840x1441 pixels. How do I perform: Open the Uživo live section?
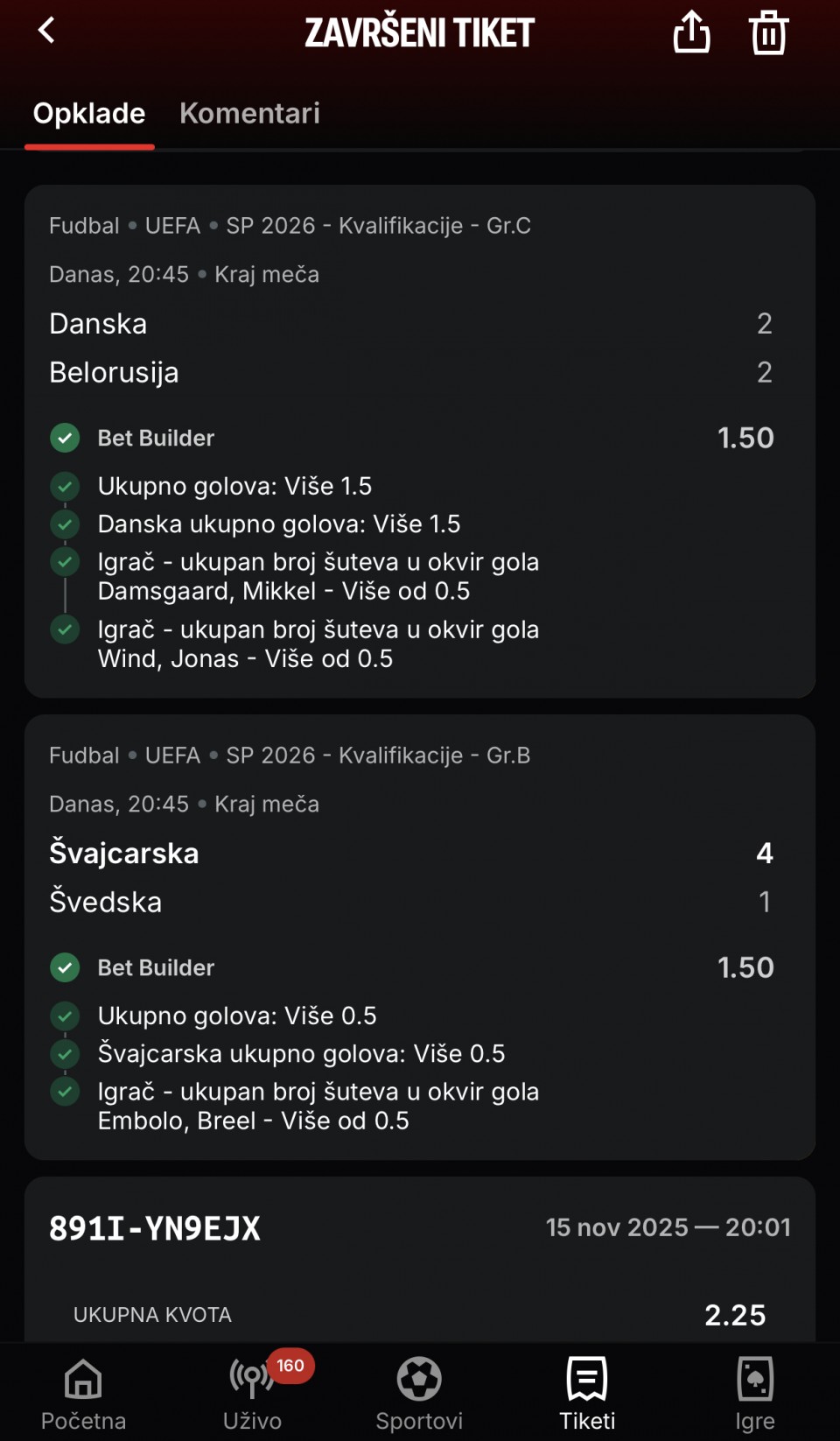(252, 1393)
